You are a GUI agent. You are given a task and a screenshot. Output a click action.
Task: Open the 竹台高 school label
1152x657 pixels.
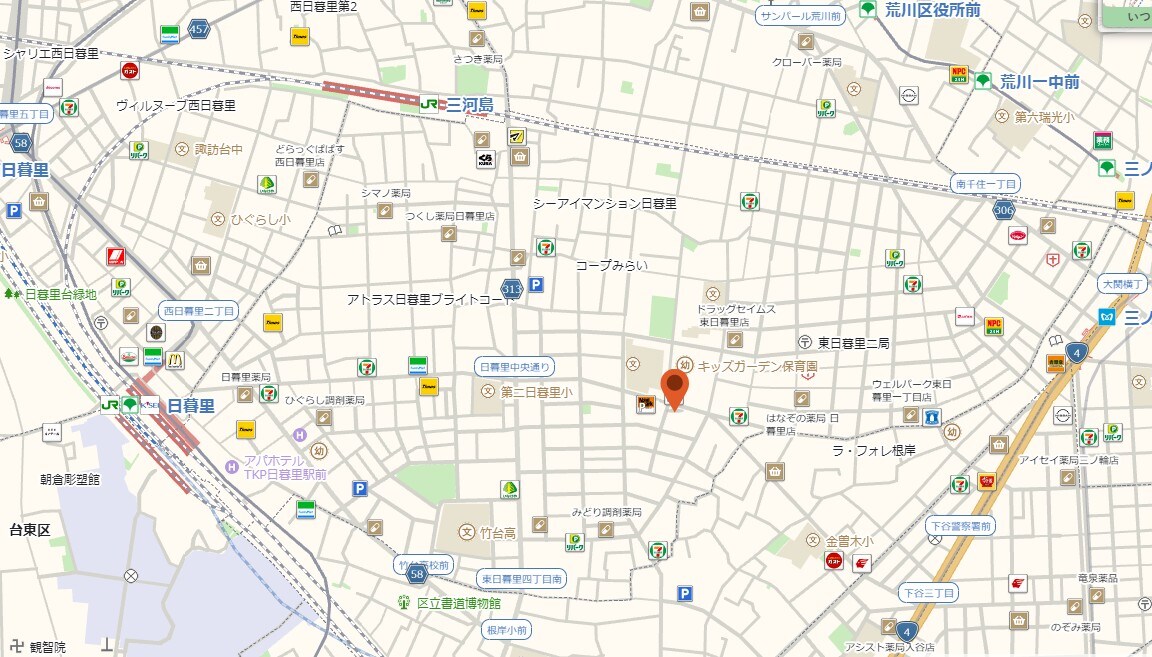[497, 533]
